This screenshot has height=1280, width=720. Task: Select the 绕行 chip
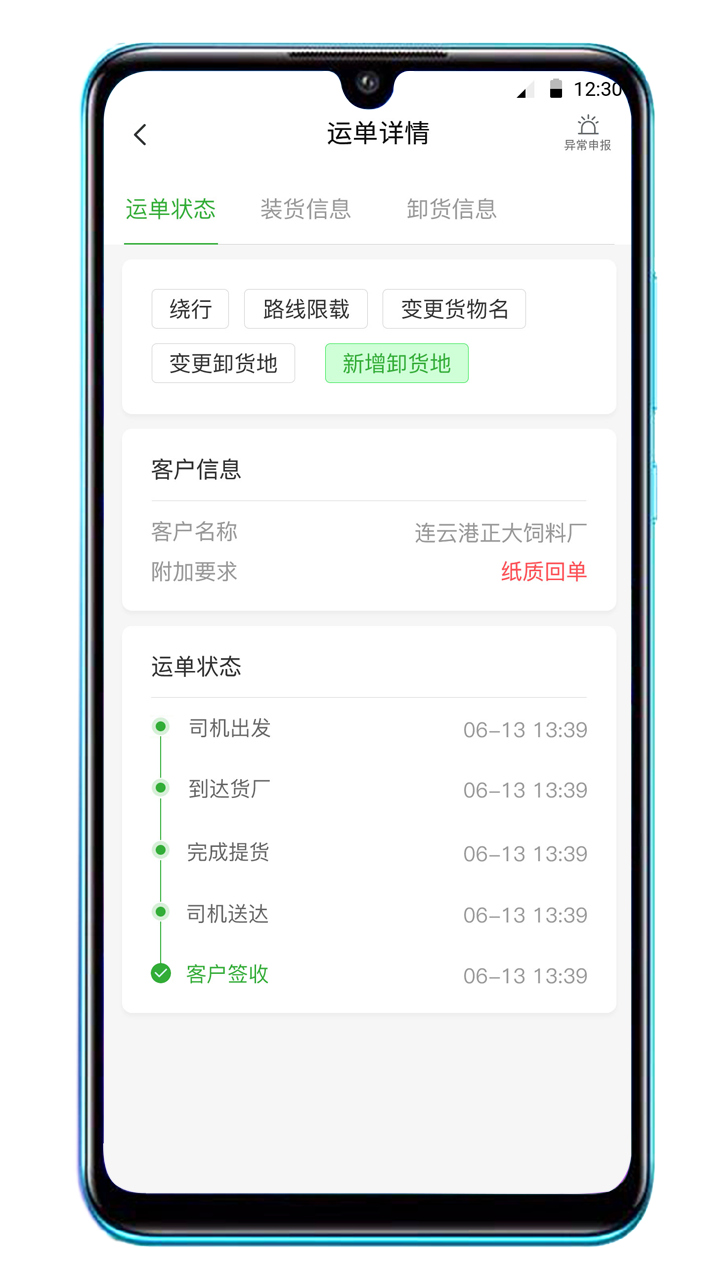pos(190,310)
